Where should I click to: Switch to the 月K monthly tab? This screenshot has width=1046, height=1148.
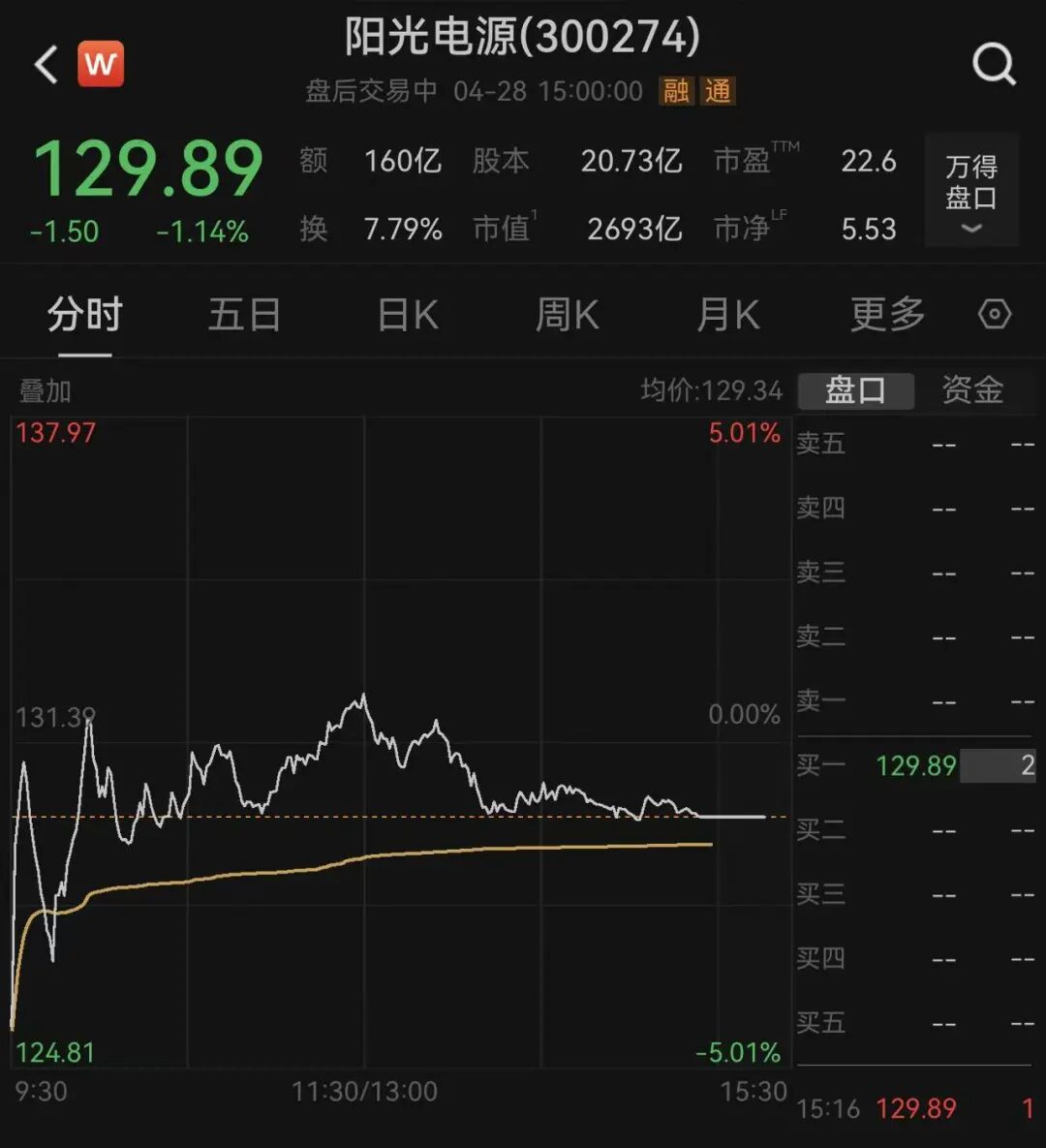pyautogui.click(x=727, y=314)
